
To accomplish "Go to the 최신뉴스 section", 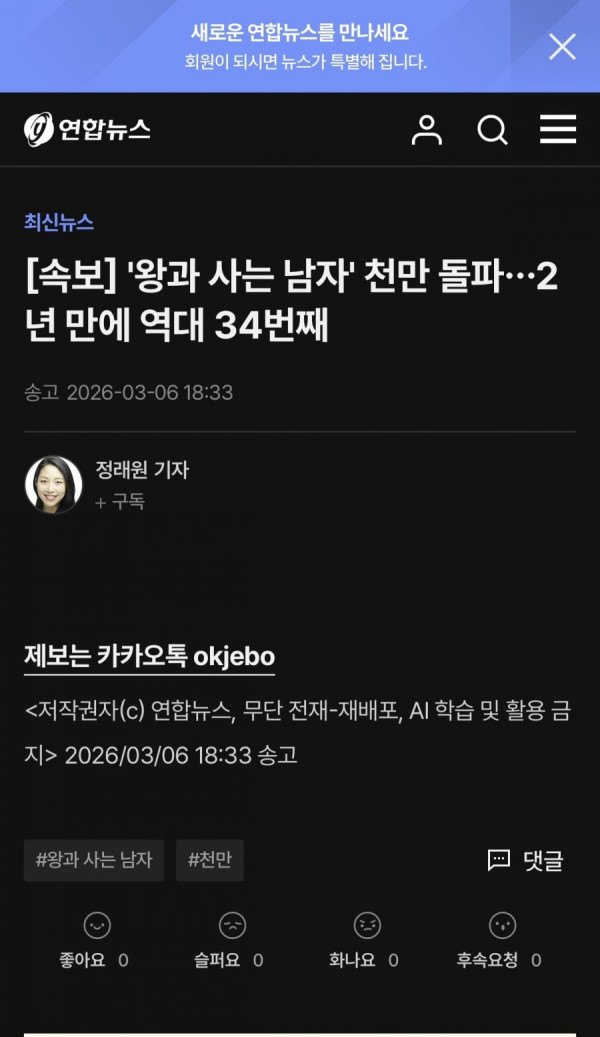I will coord(59,222).
